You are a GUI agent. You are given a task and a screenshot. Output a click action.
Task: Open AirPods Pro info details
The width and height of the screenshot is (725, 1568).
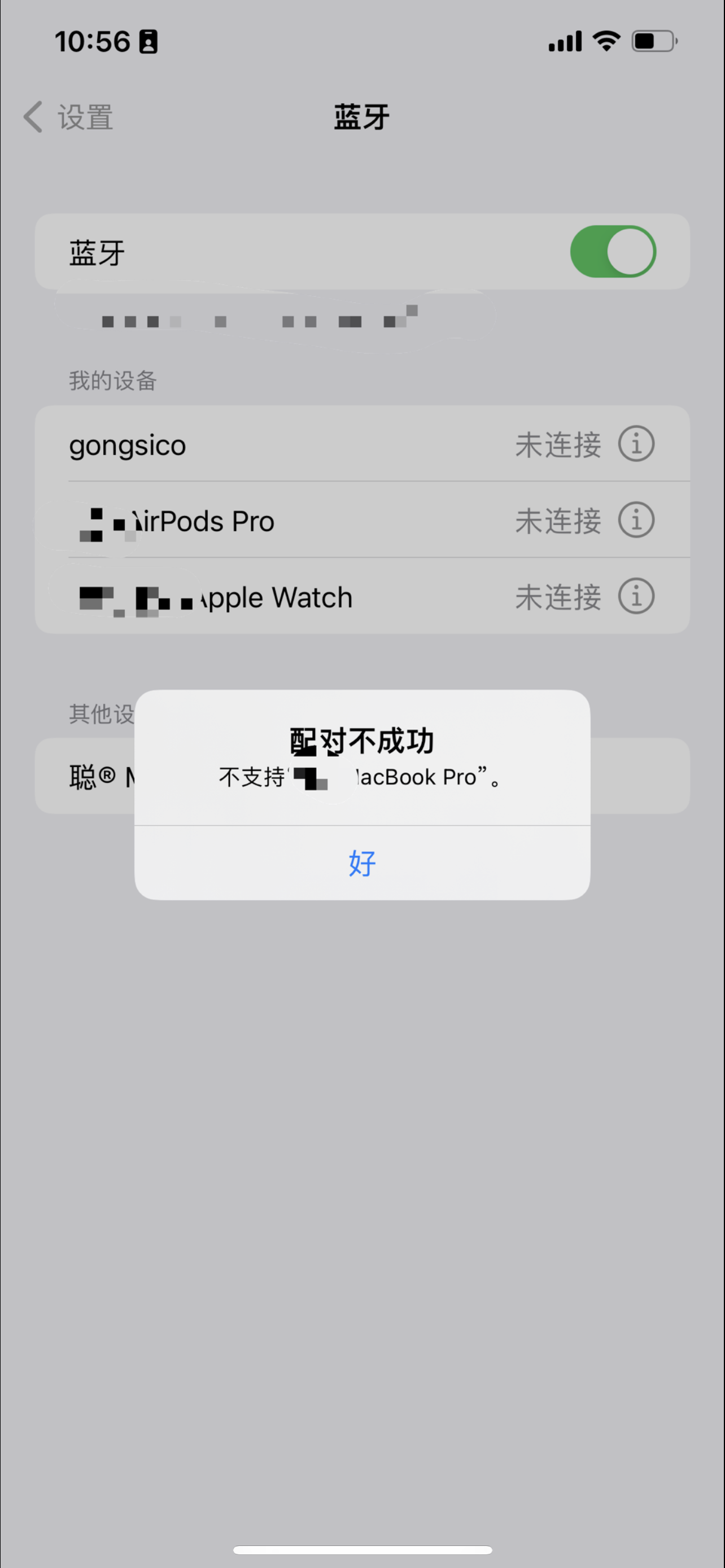(x=636, y=520)
